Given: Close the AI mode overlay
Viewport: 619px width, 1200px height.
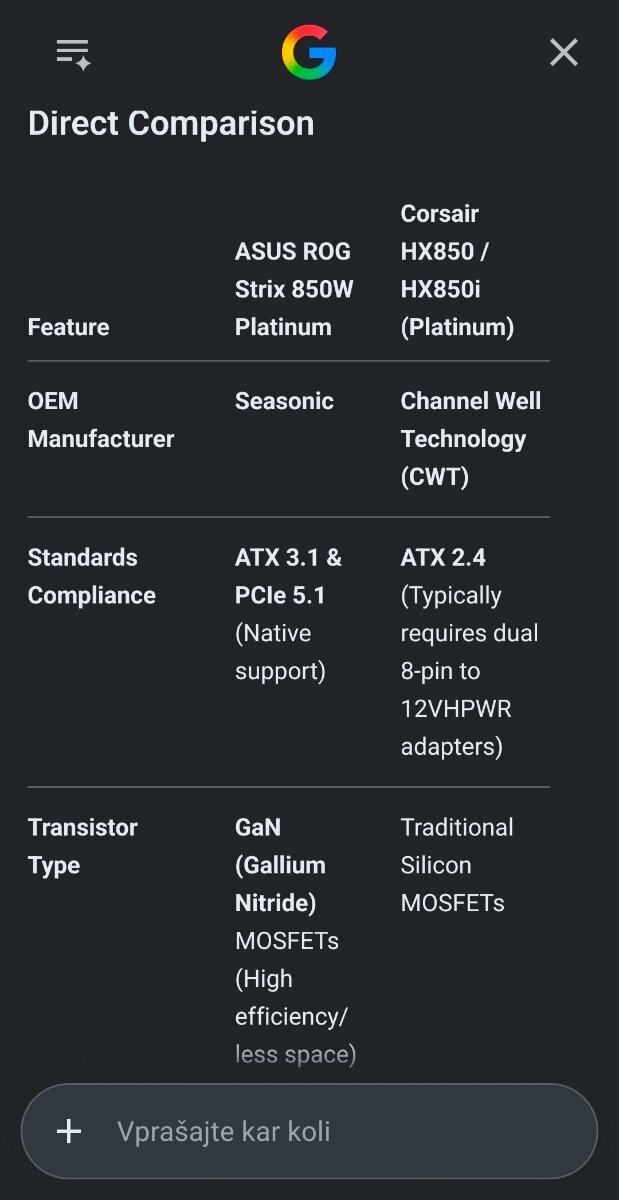Looking at the screenshot, I should tap(564, 52).
